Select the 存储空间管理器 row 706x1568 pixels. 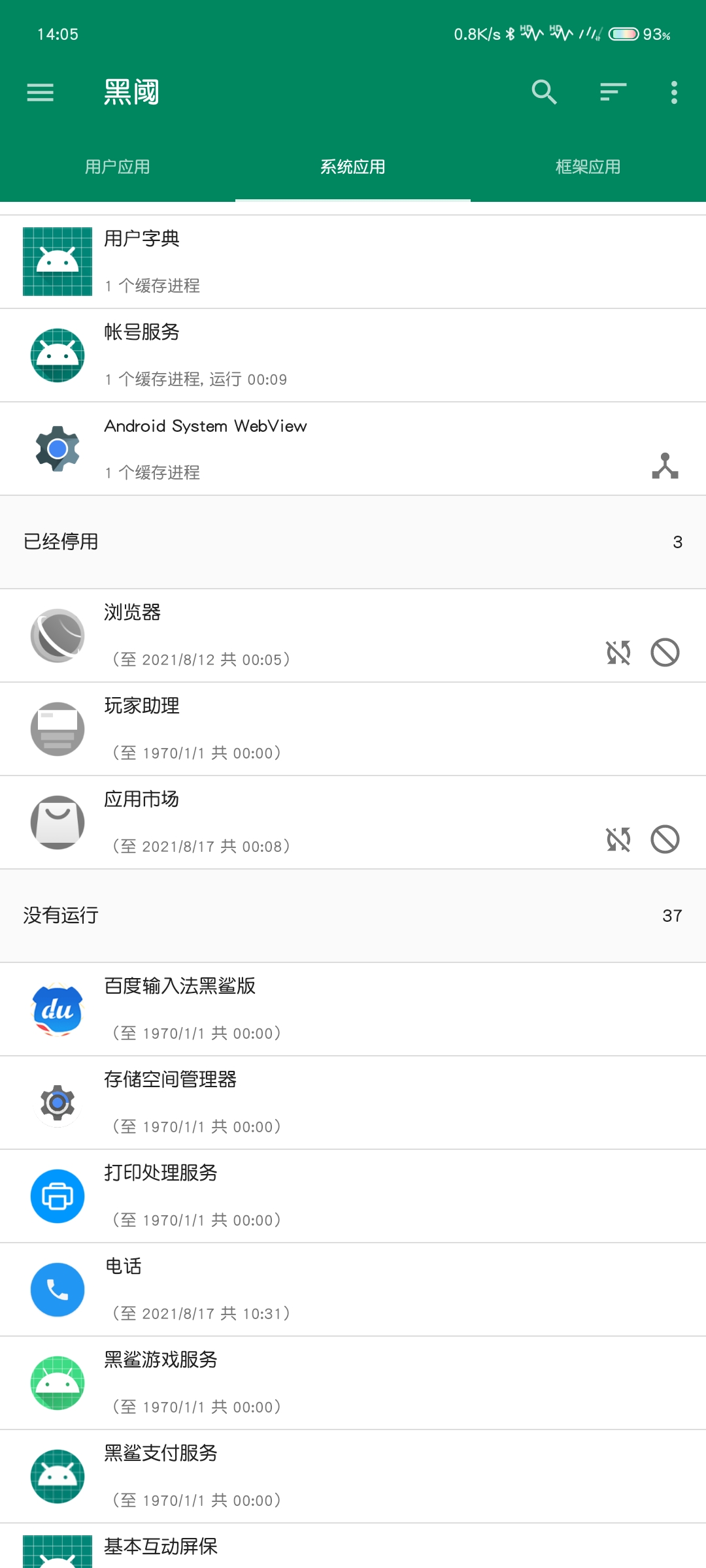coord(353,1103)
